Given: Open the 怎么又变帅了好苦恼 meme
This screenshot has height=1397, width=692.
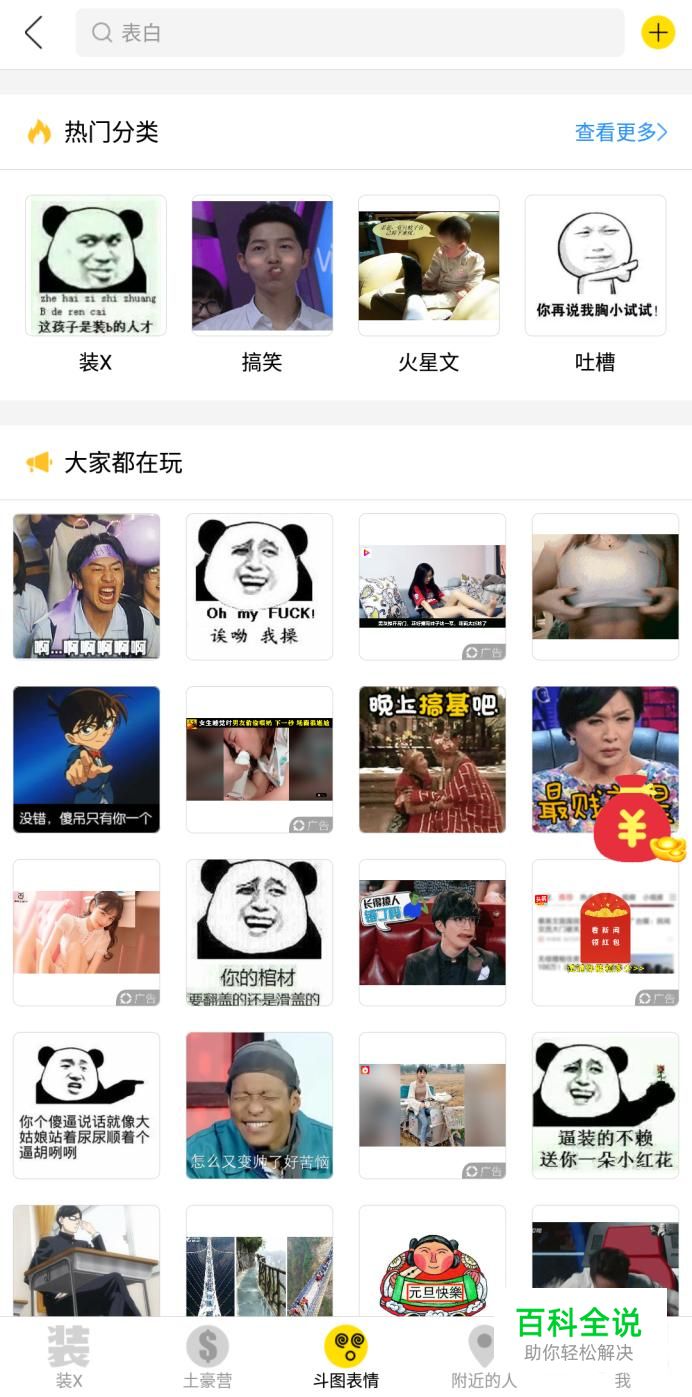Looking at the screenshot, I should 259,1105.
